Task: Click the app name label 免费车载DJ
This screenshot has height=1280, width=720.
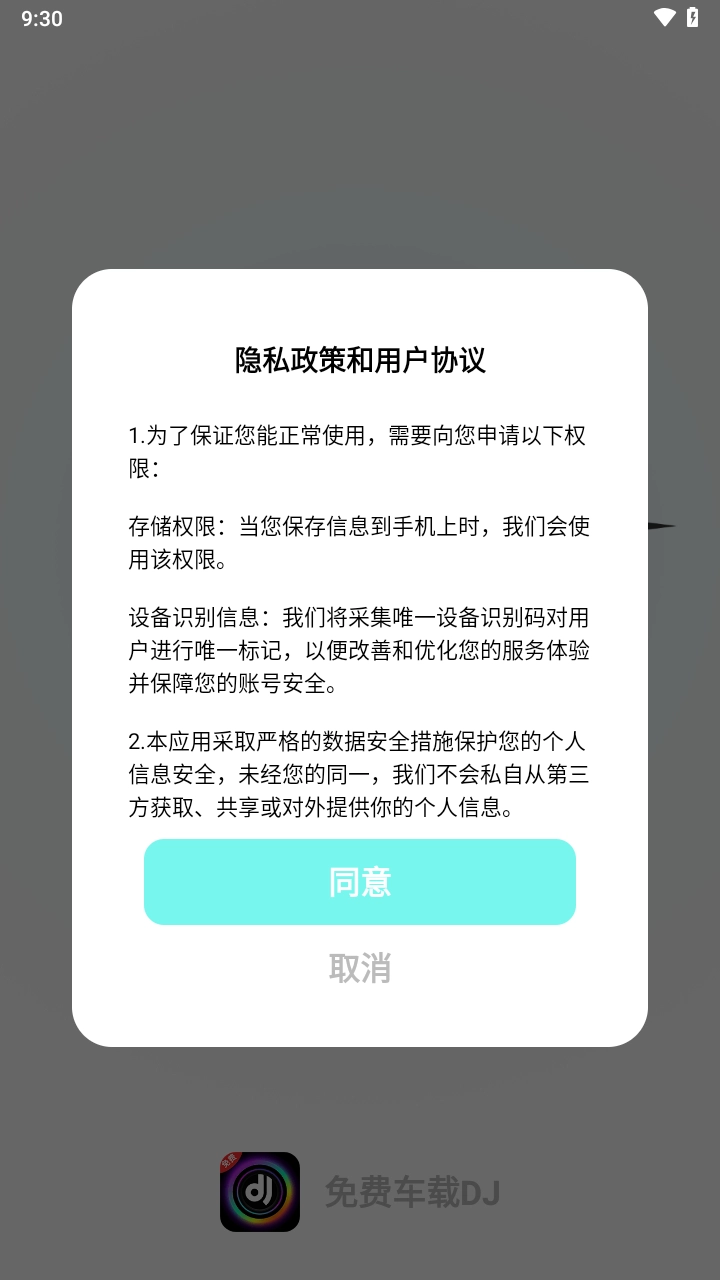Action: coord(413,1190)
